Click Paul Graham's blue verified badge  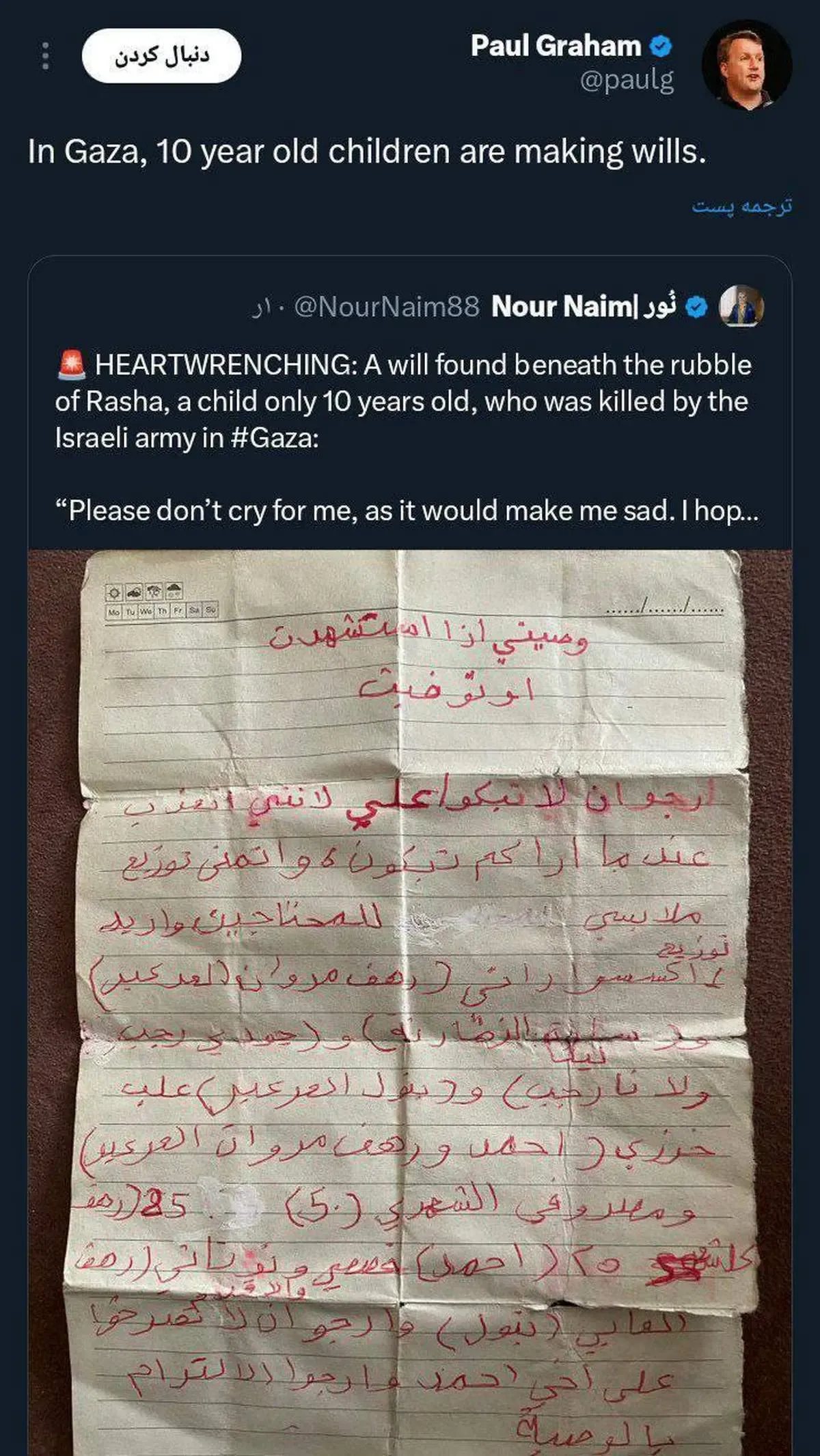click(659, 47)
